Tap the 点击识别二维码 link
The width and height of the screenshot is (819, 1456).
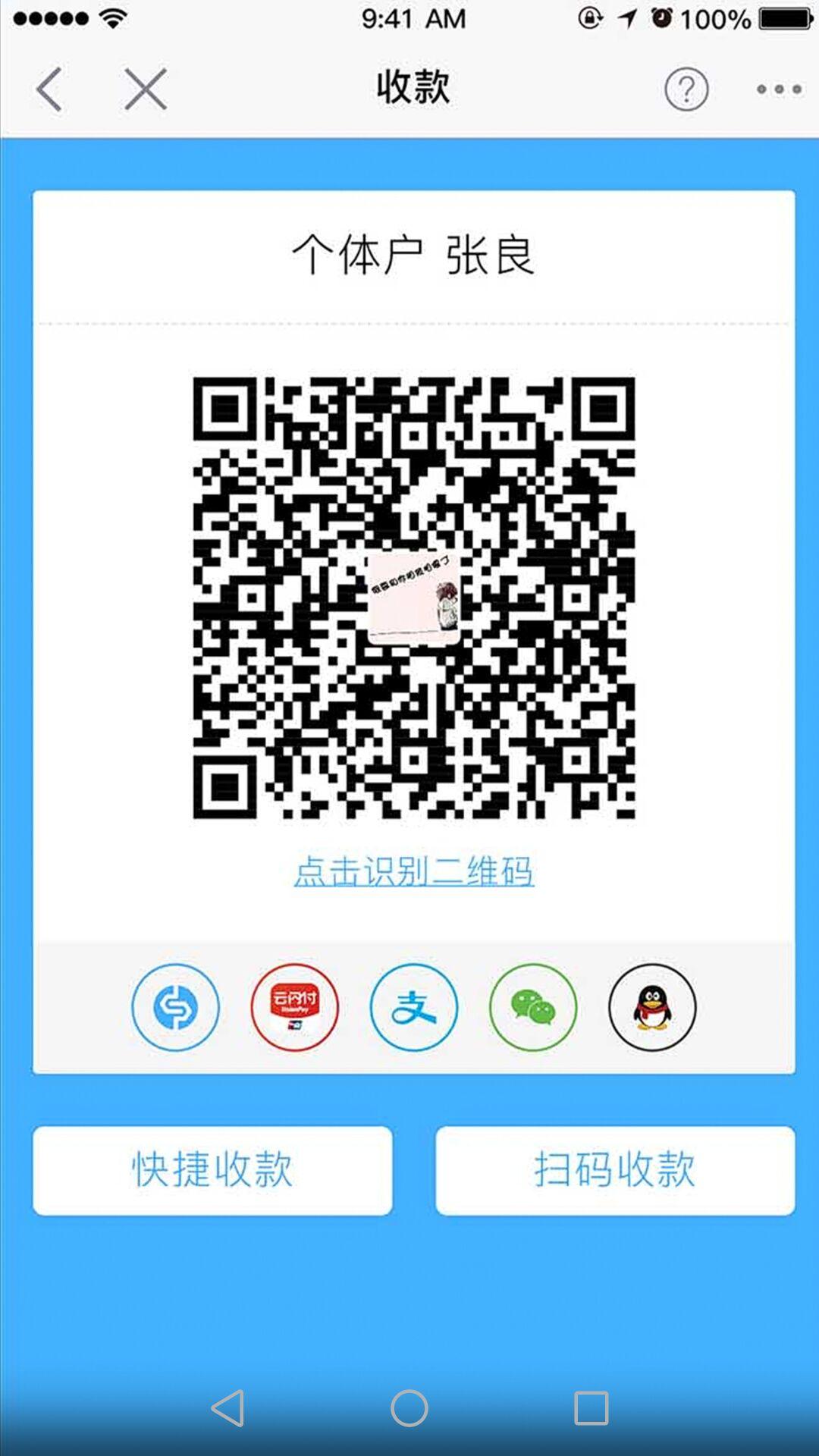click(x=414, y=872)
